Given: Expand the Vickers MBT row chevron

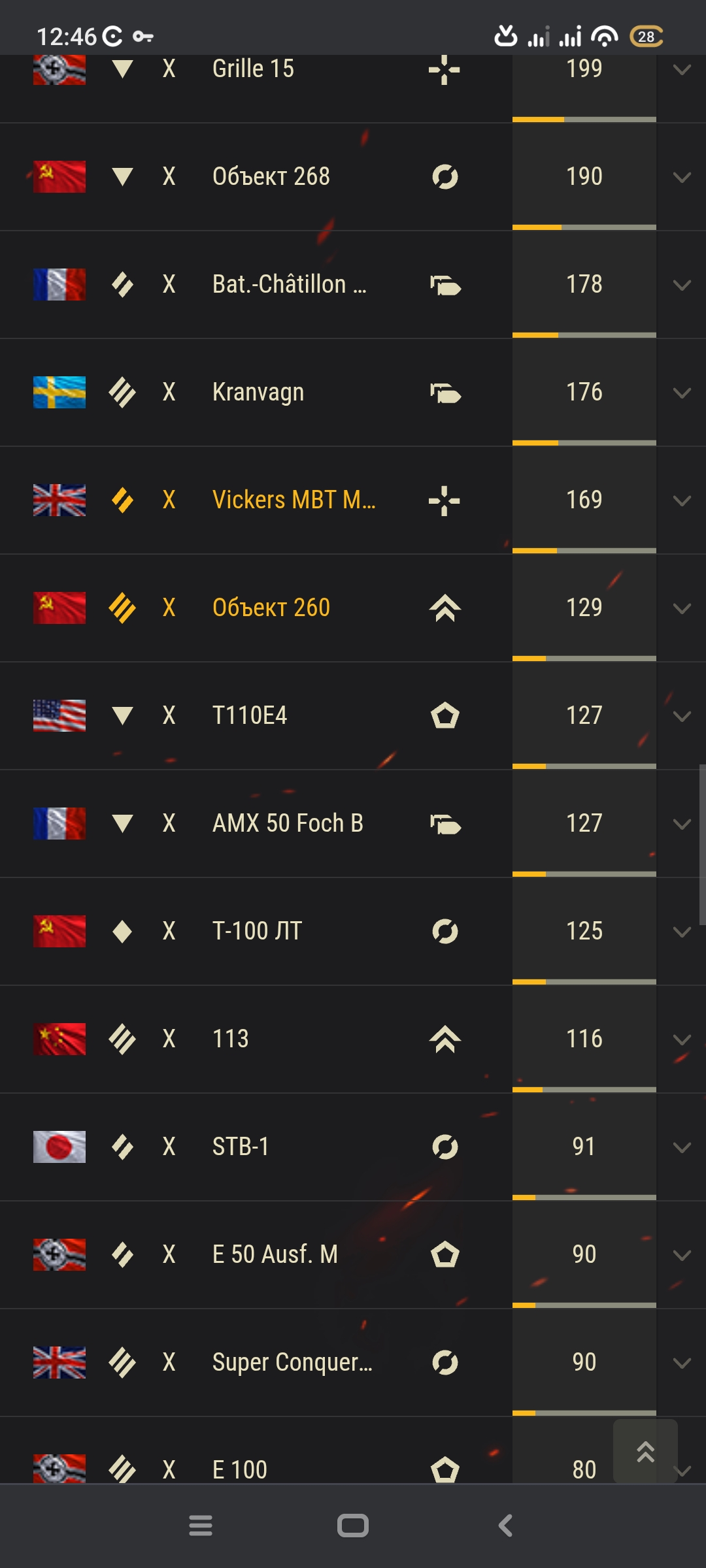Looking at the screenshot, I should [682, 501].
